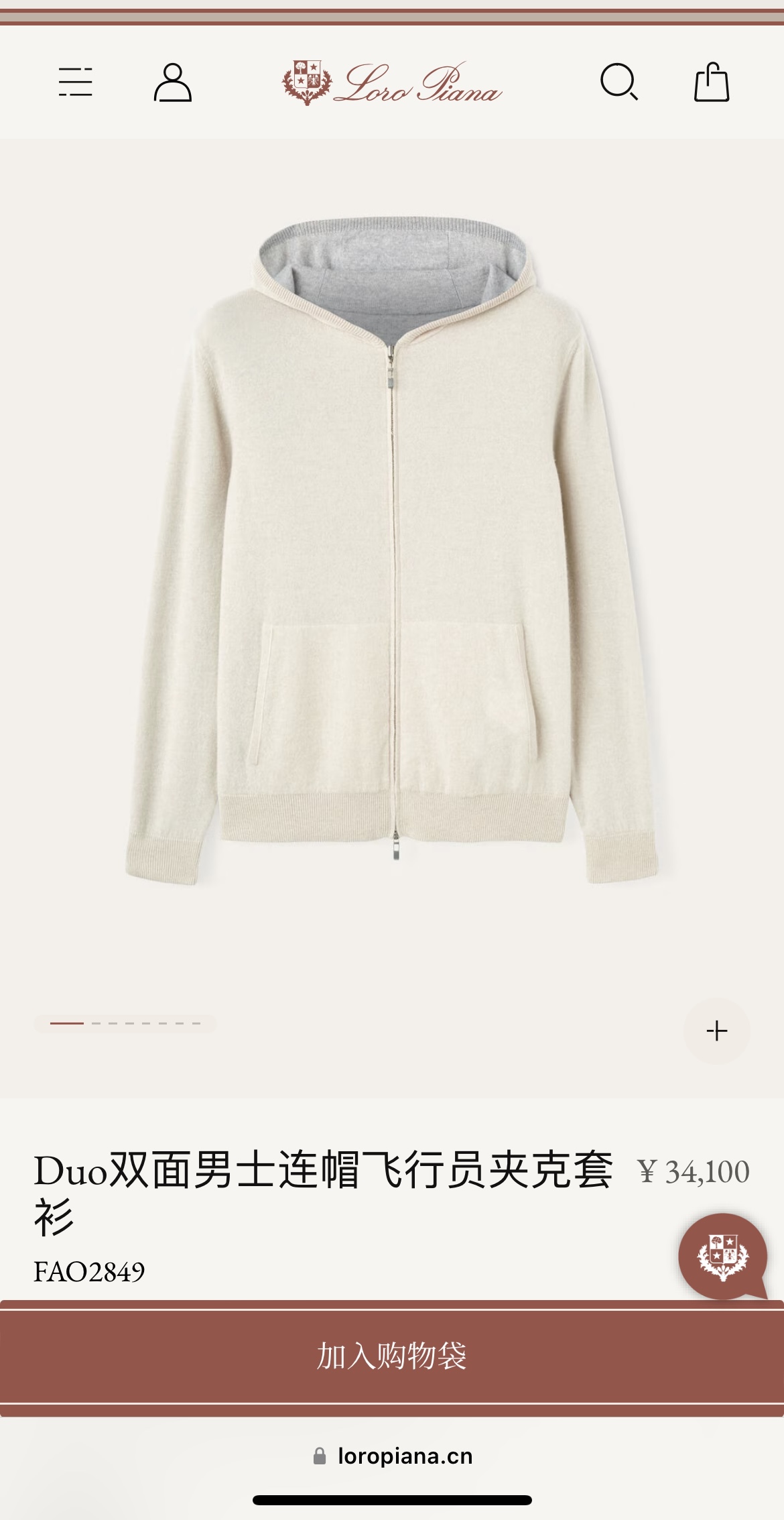Go to Loro Piana homepage logo
This screenshot has height=1520, width=784.
(392, 83)
